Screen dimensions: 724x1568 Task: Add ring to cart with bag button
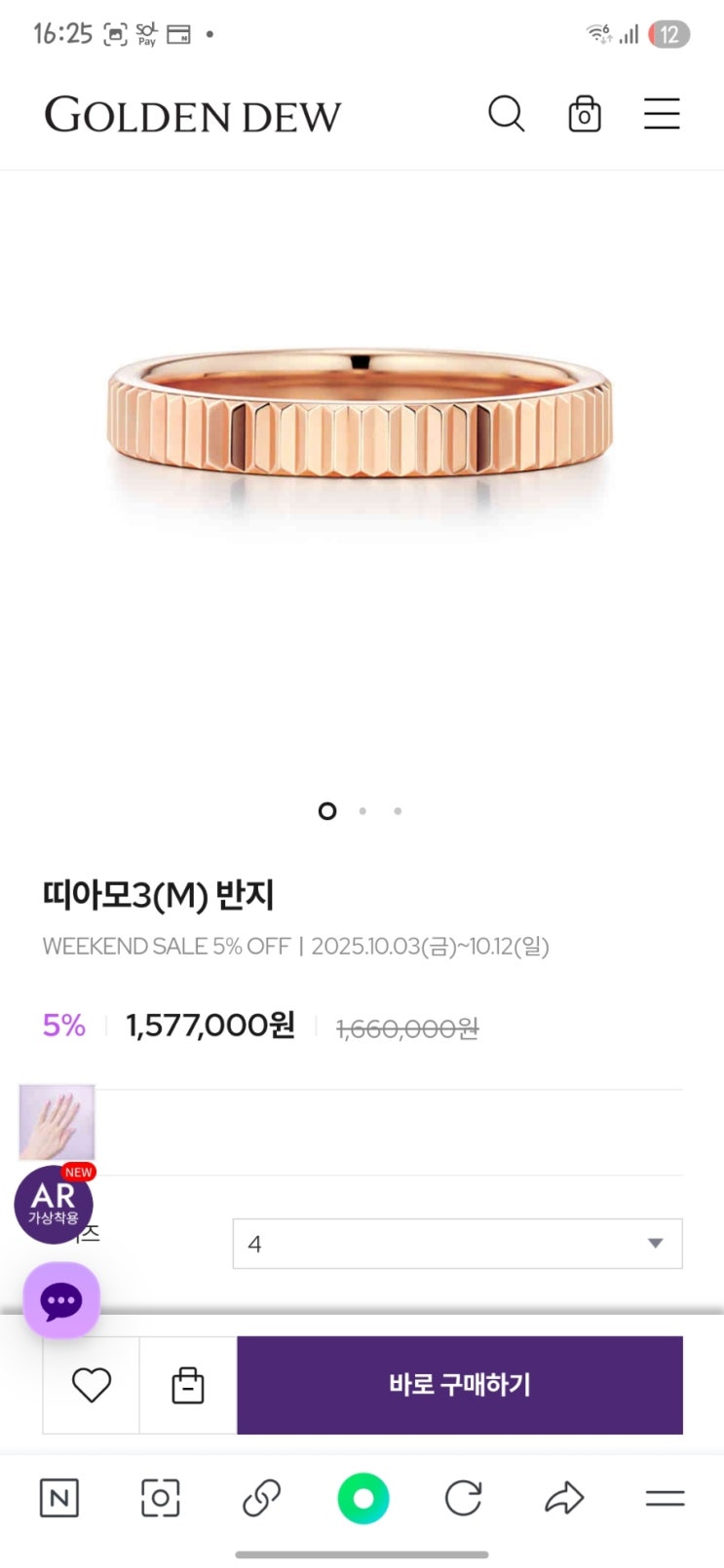pyautogui.click(x=188, y=1385)
